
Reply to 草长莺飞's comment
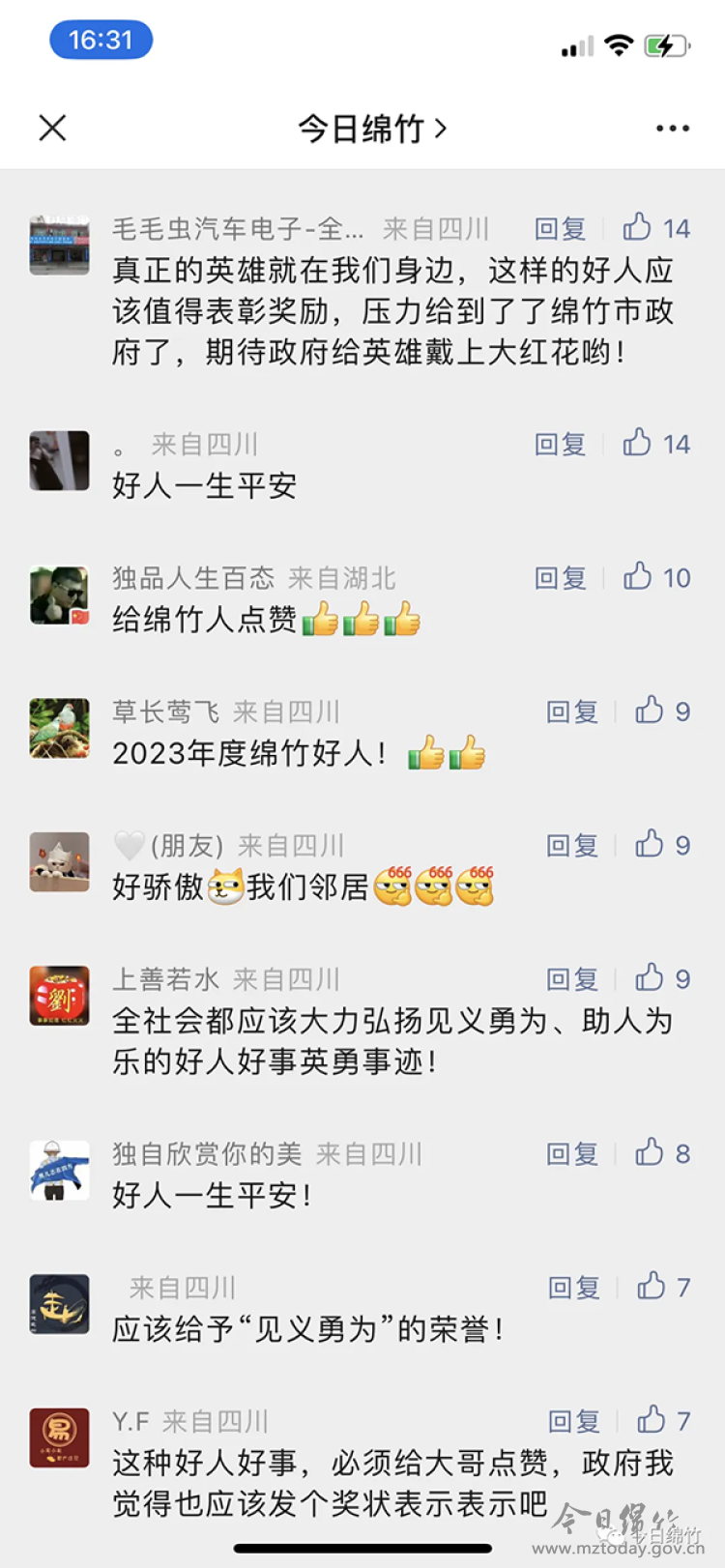click(572, 712)
